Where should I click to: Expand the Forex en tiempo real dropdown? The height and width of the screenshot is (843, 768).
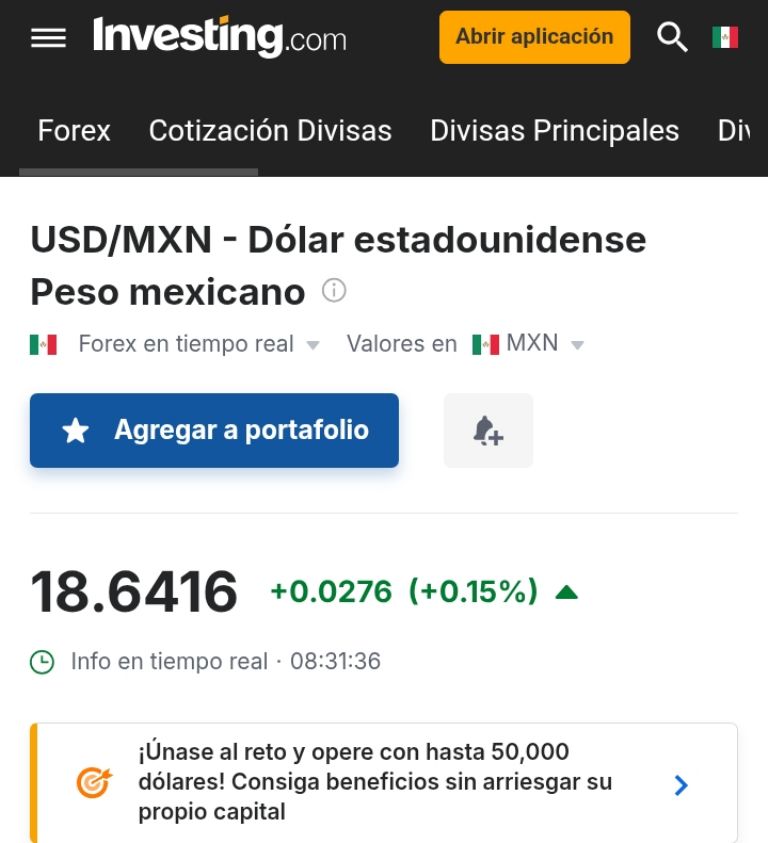point(198,344)
